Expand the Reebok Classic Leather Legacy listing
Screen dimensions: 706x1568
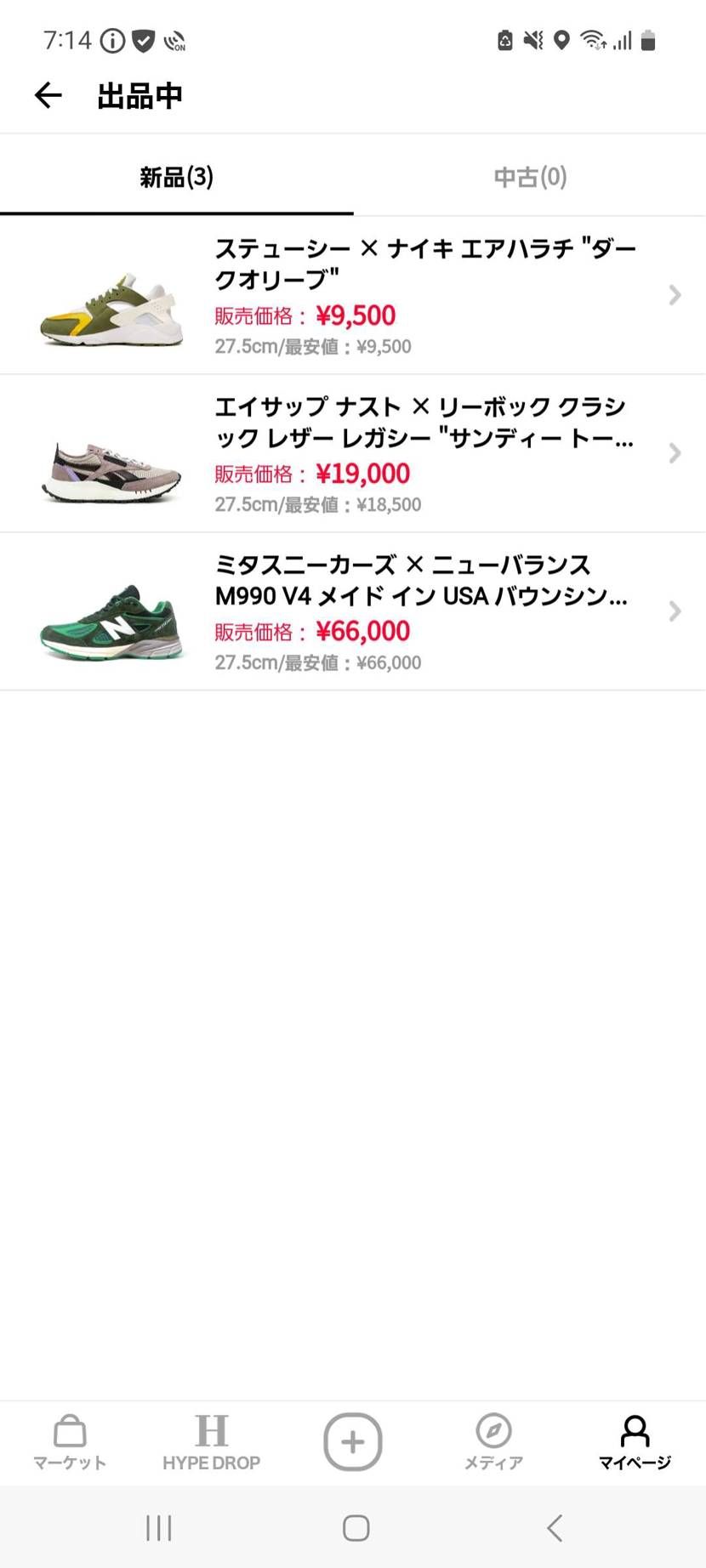coord(675,453)
